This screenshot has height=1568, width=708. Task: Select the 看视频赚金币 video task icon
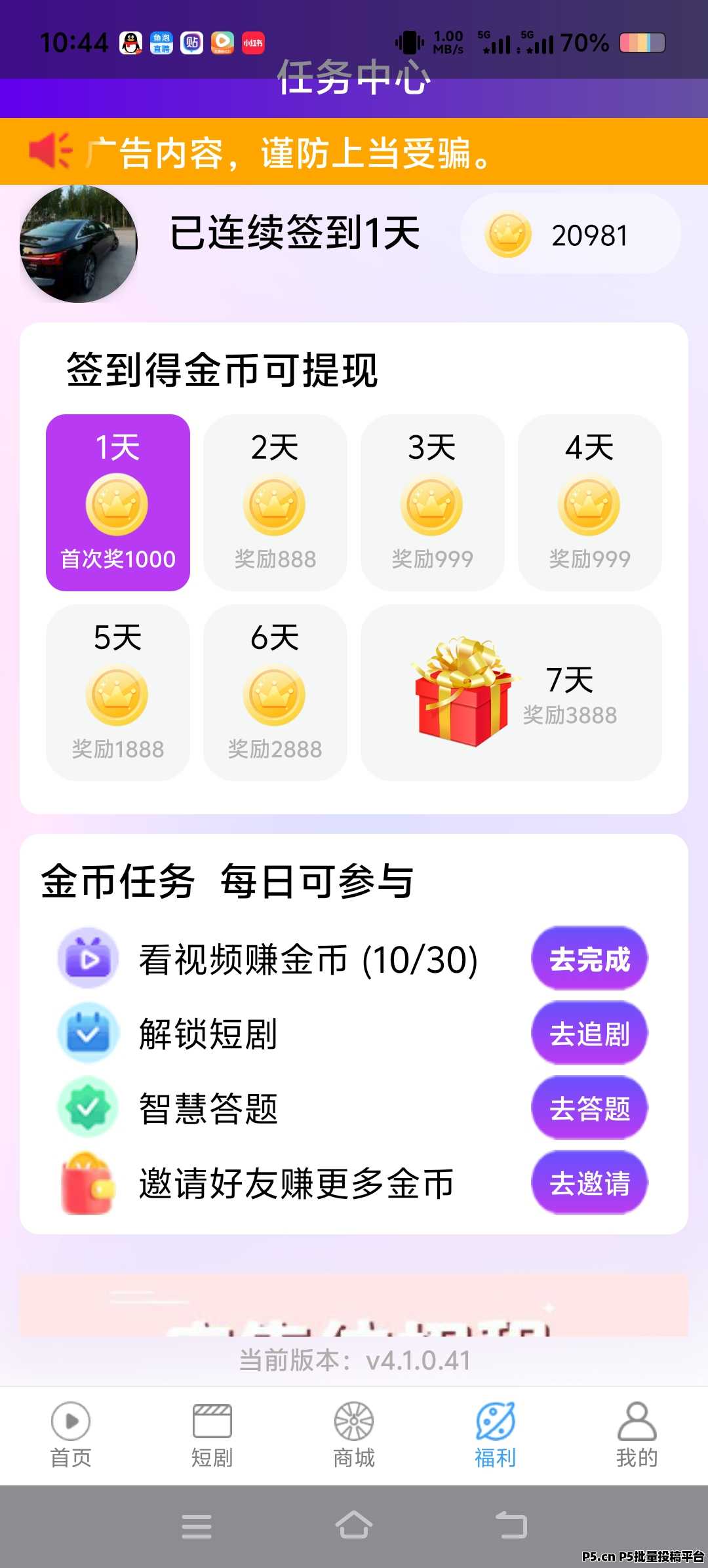click(x=87, y=958)
